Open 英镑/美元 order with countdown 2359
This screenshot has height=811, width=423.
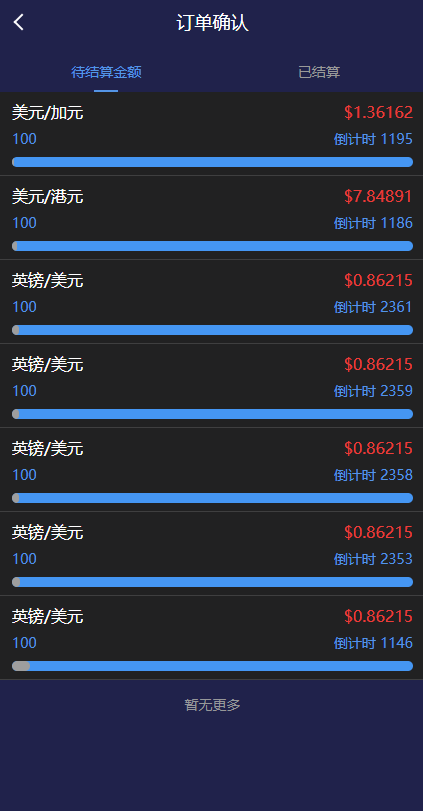pos(212,386)
